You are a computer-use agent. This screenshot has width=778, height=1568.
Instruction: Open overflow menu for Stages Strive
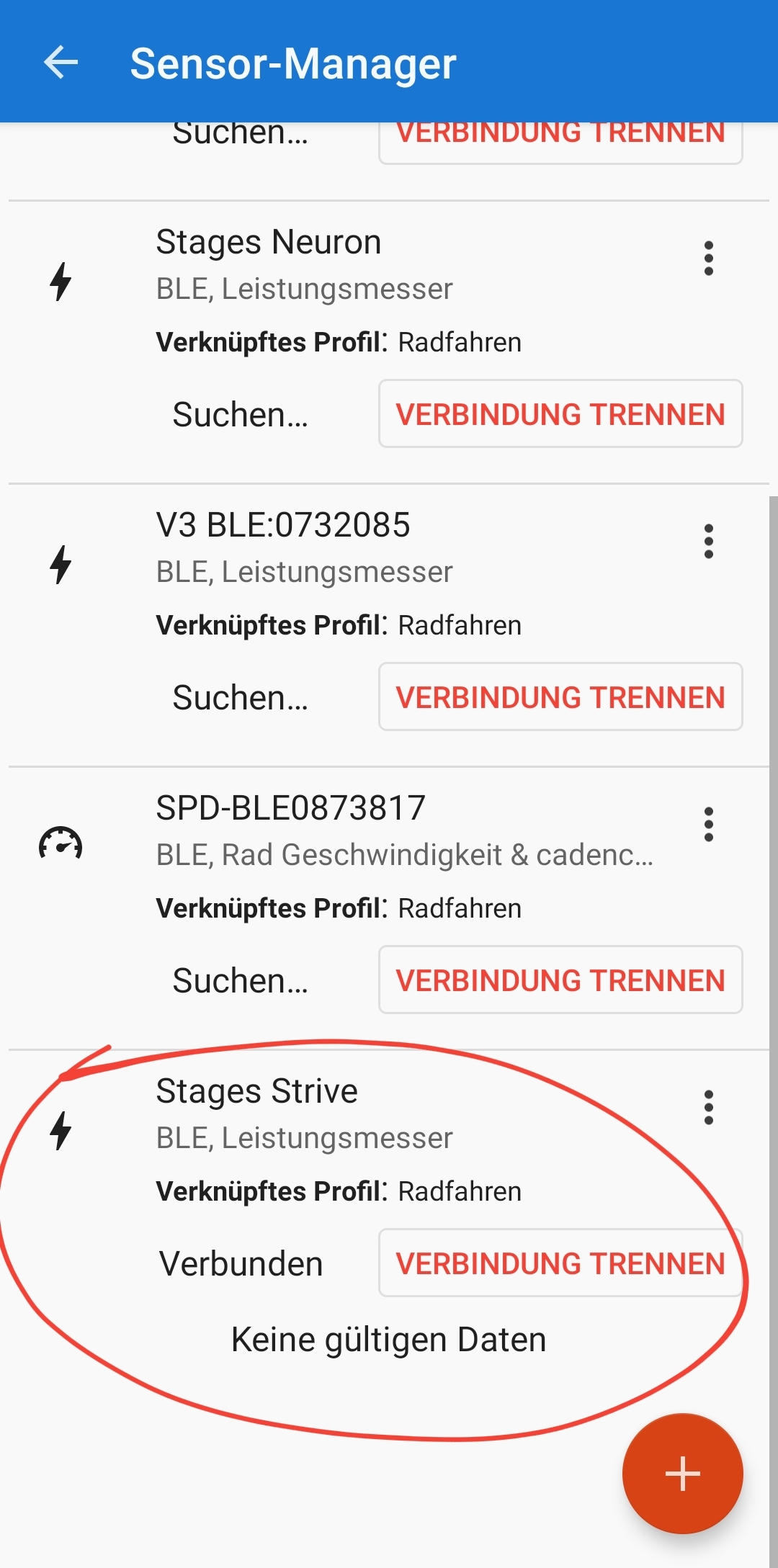(709, 1108)
